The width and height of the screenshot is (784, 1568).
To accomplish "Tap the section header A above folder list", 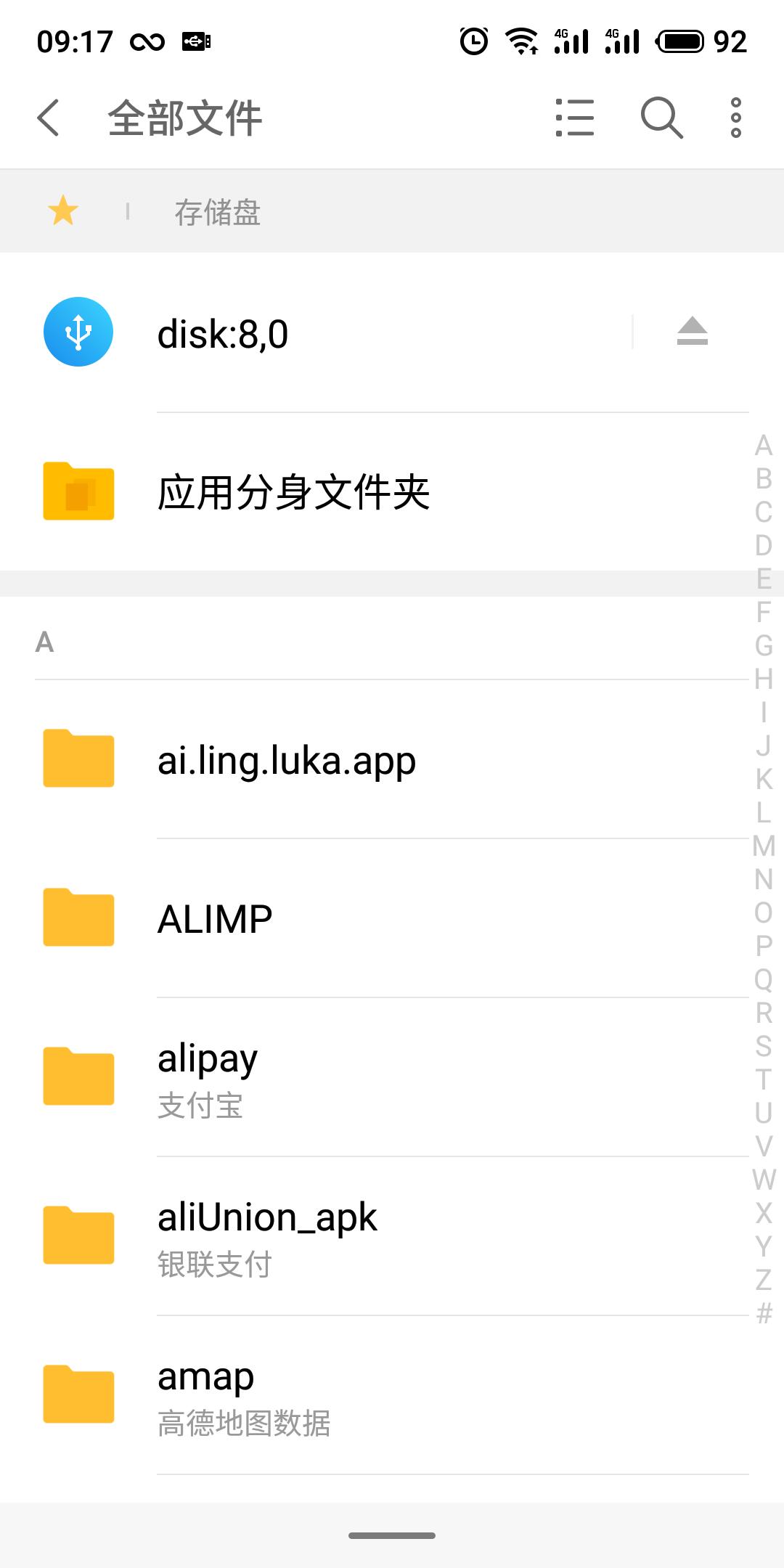I will 45,642.
